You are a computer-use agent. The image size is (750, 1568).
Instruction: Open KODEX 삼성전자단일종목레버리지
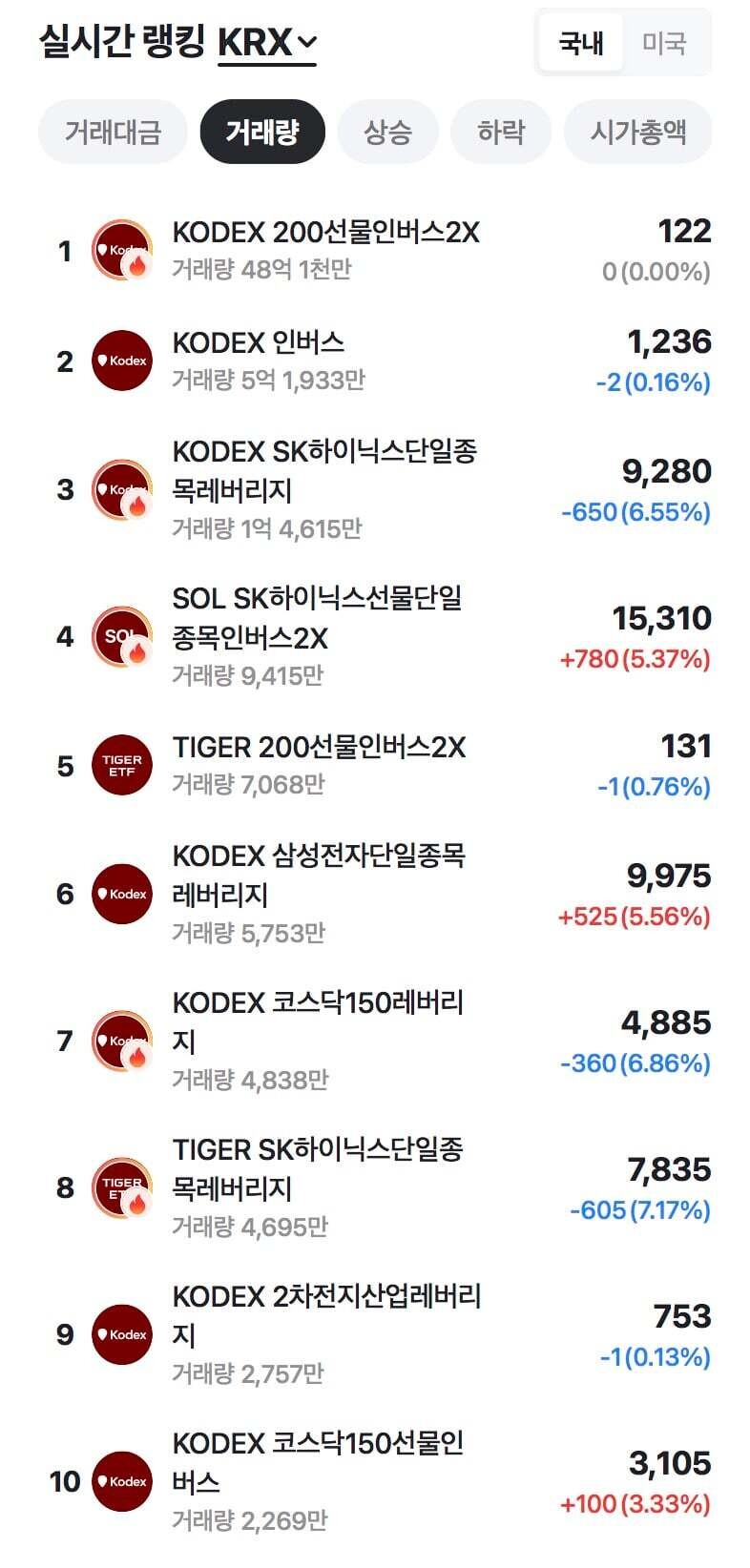point(375,895)
